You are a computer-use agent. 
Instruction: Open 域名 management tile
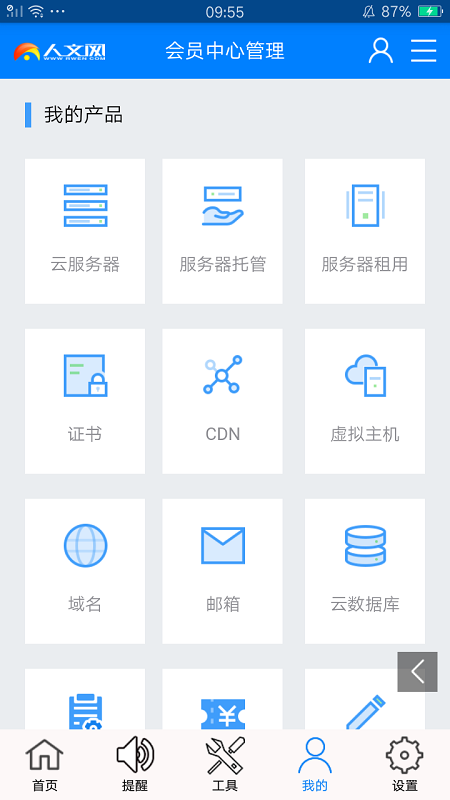coord(85,571)
